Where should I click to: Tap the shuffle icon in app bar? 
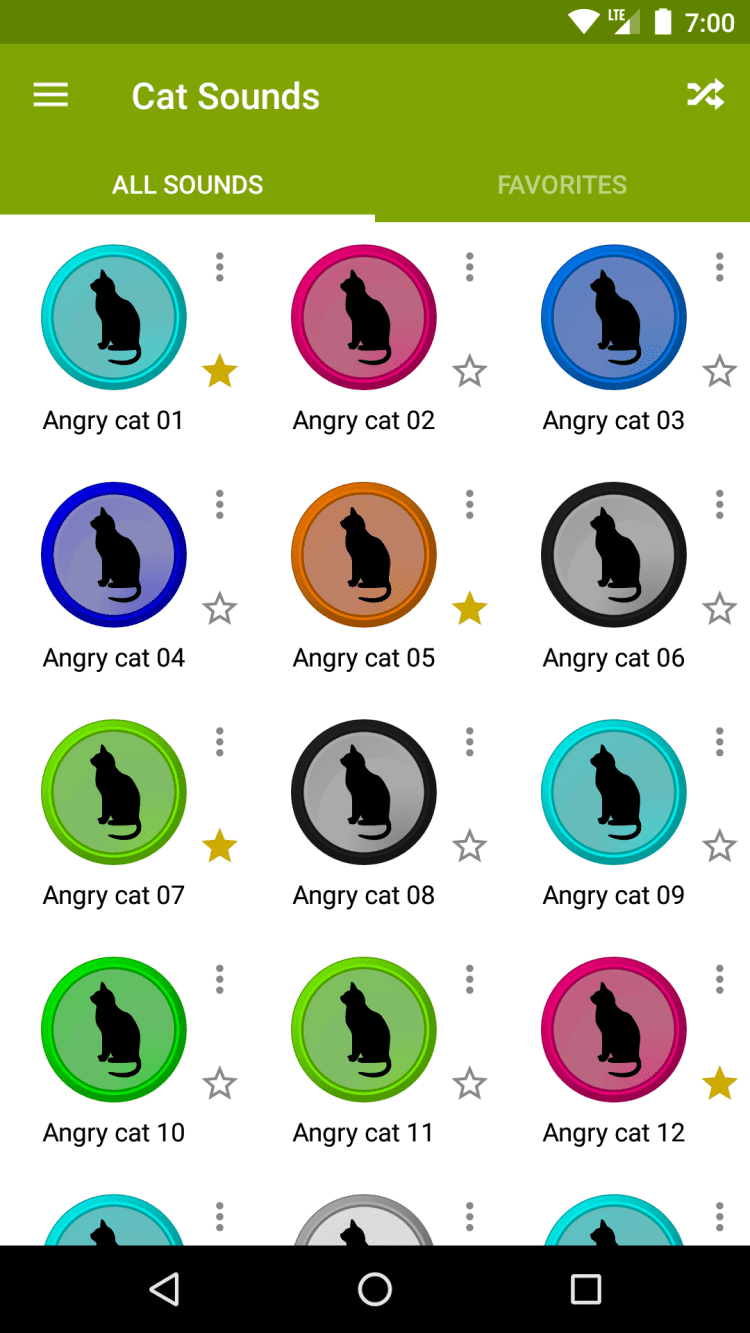(x=705, y=96)
